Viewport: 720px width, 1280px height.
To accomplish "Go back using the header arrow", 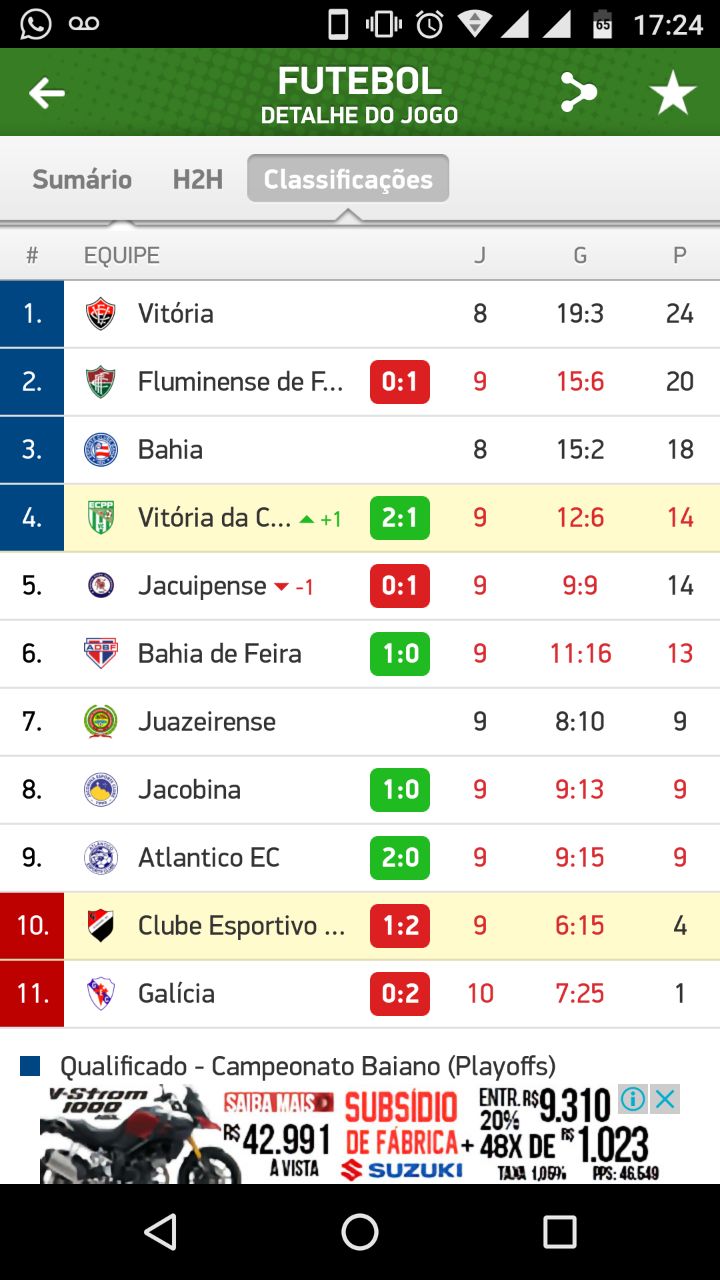I will [46, 94].
